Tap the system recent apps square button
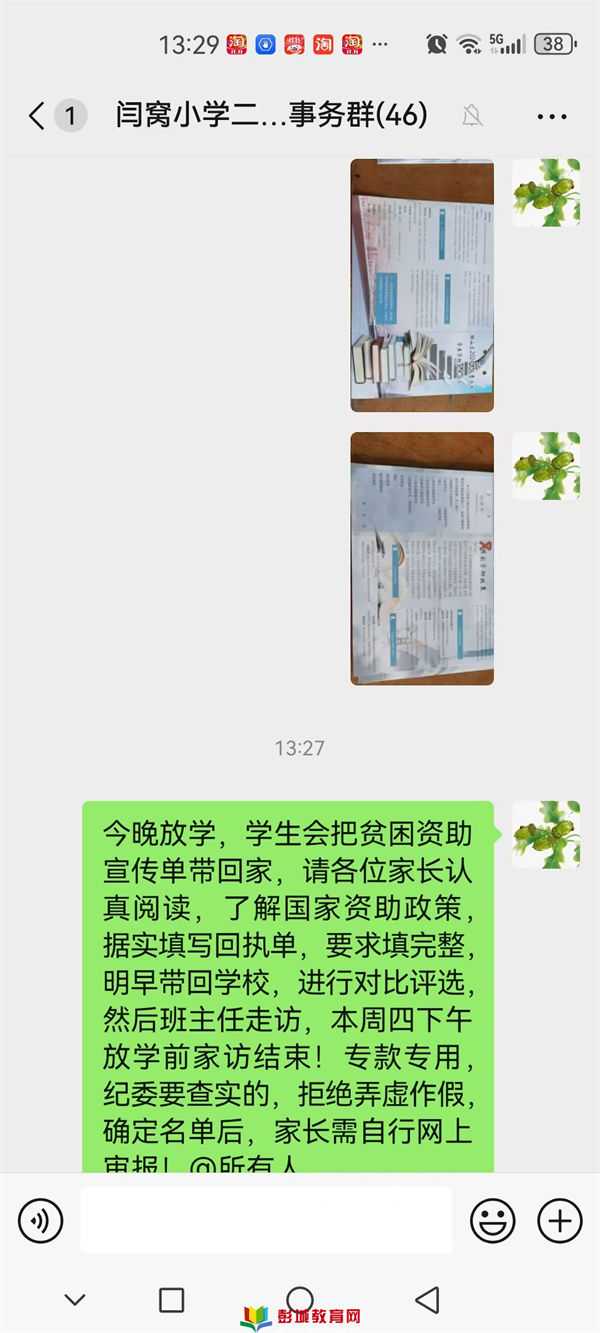 pyautogui.click(x=172, y=1300)
